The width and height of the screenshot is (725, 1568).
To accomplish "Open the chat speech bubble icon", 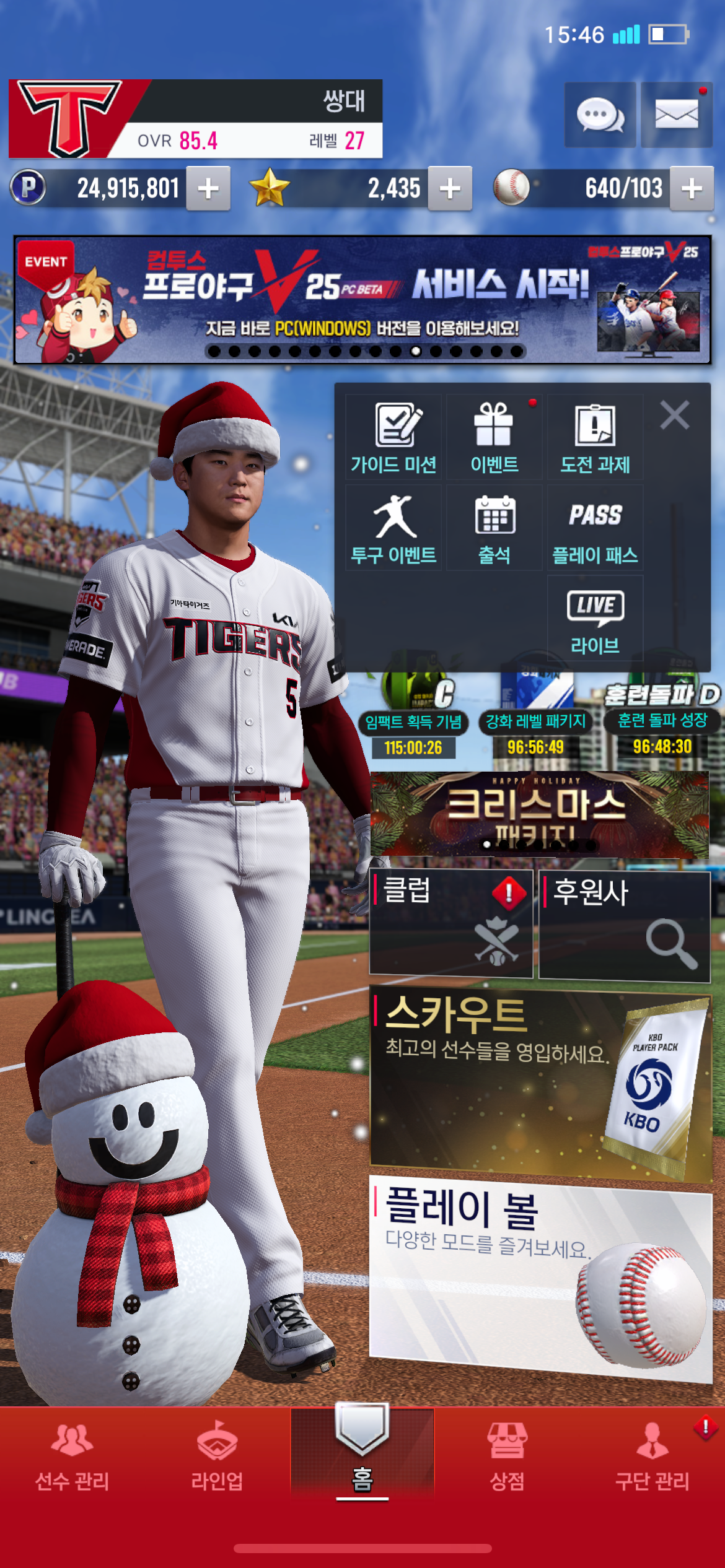I will point(600,115).
